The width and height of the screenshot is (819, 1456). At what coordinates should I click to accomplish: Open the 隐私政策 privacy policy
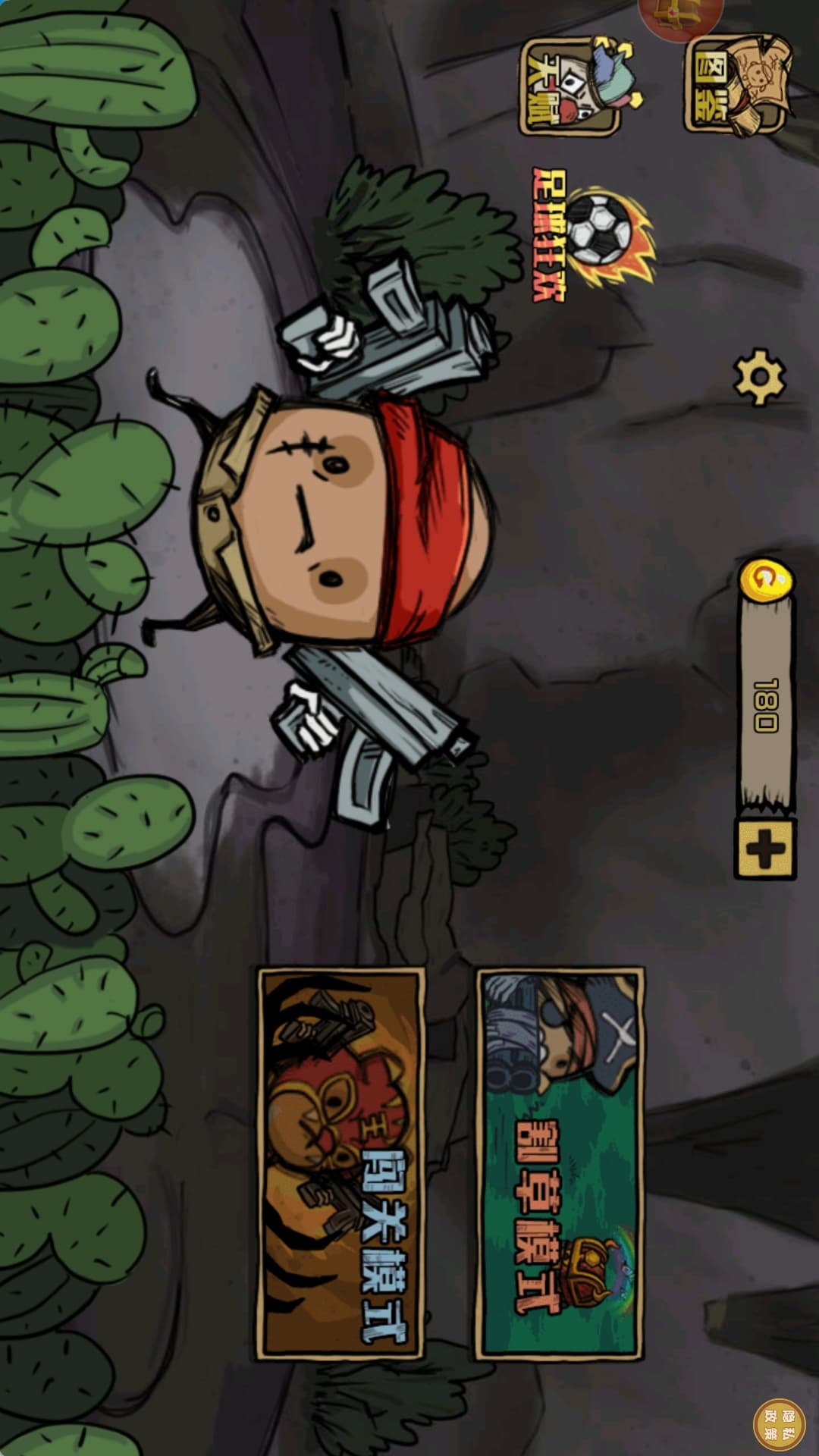tap(779, 1423)
